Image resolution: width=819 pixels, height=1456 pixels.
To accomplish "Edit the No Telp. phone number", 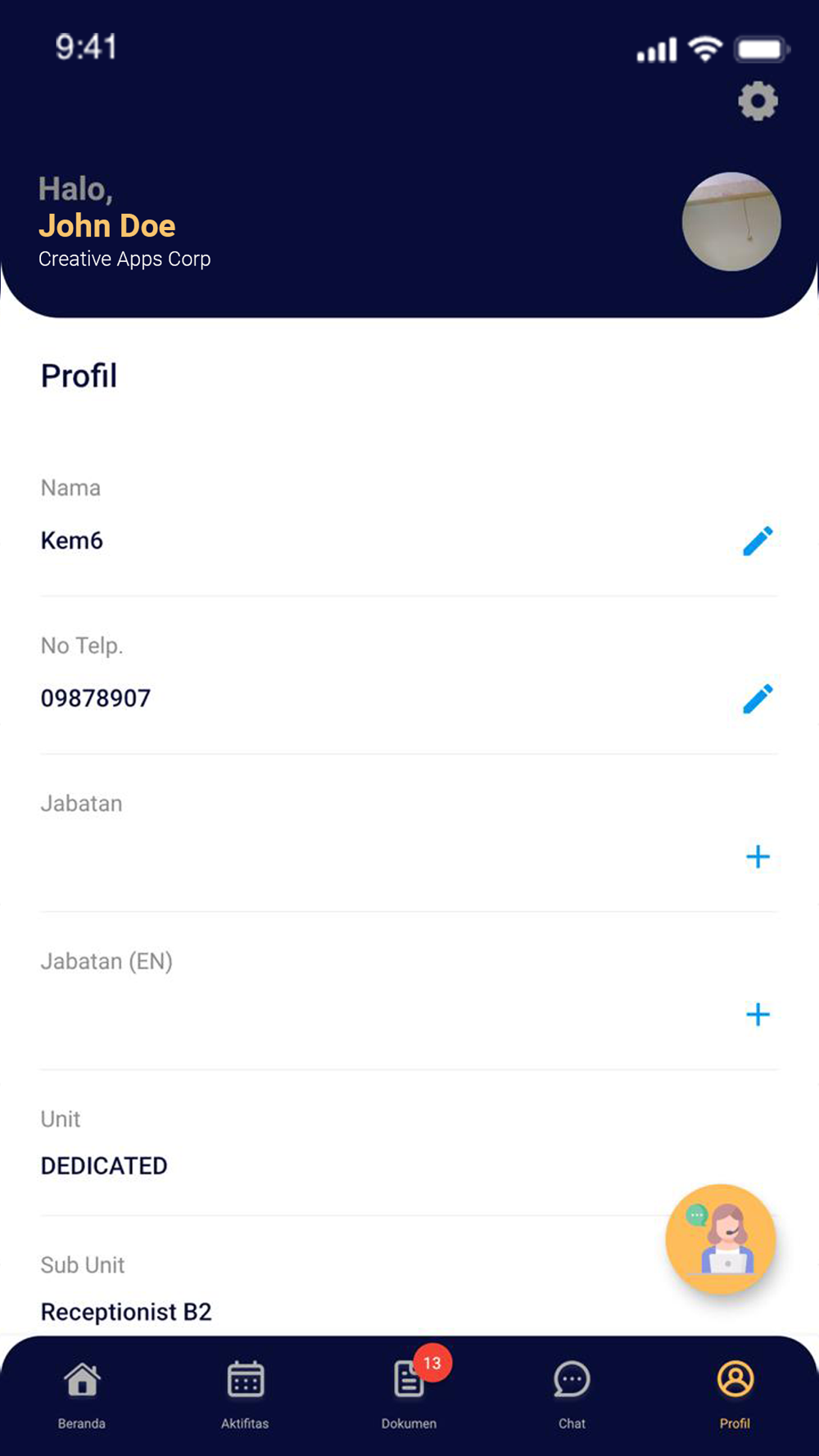I will (x=758, y=699).
